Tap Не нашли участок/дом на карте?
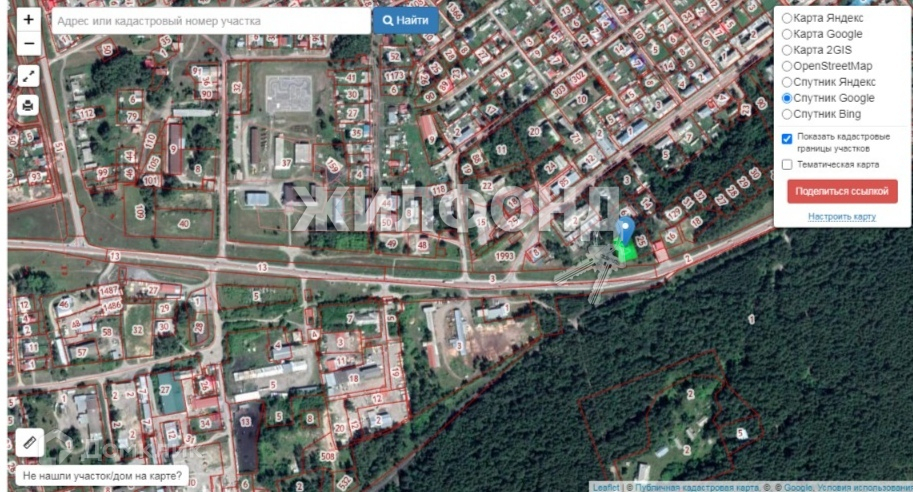Viewport: 913px width, 492px height. tap(102, 475)
